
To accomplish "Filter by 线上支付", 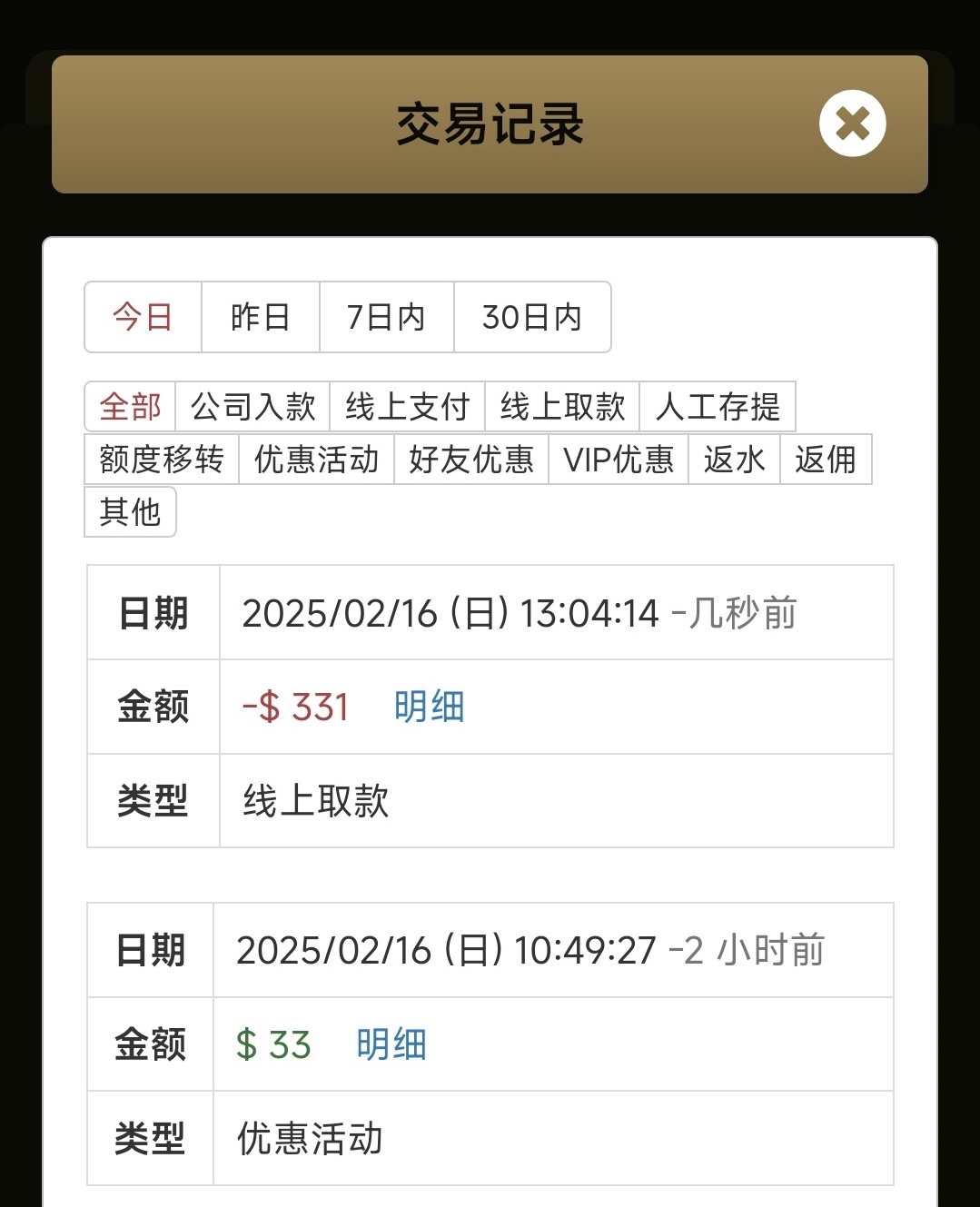I will (x=407, y=407).
